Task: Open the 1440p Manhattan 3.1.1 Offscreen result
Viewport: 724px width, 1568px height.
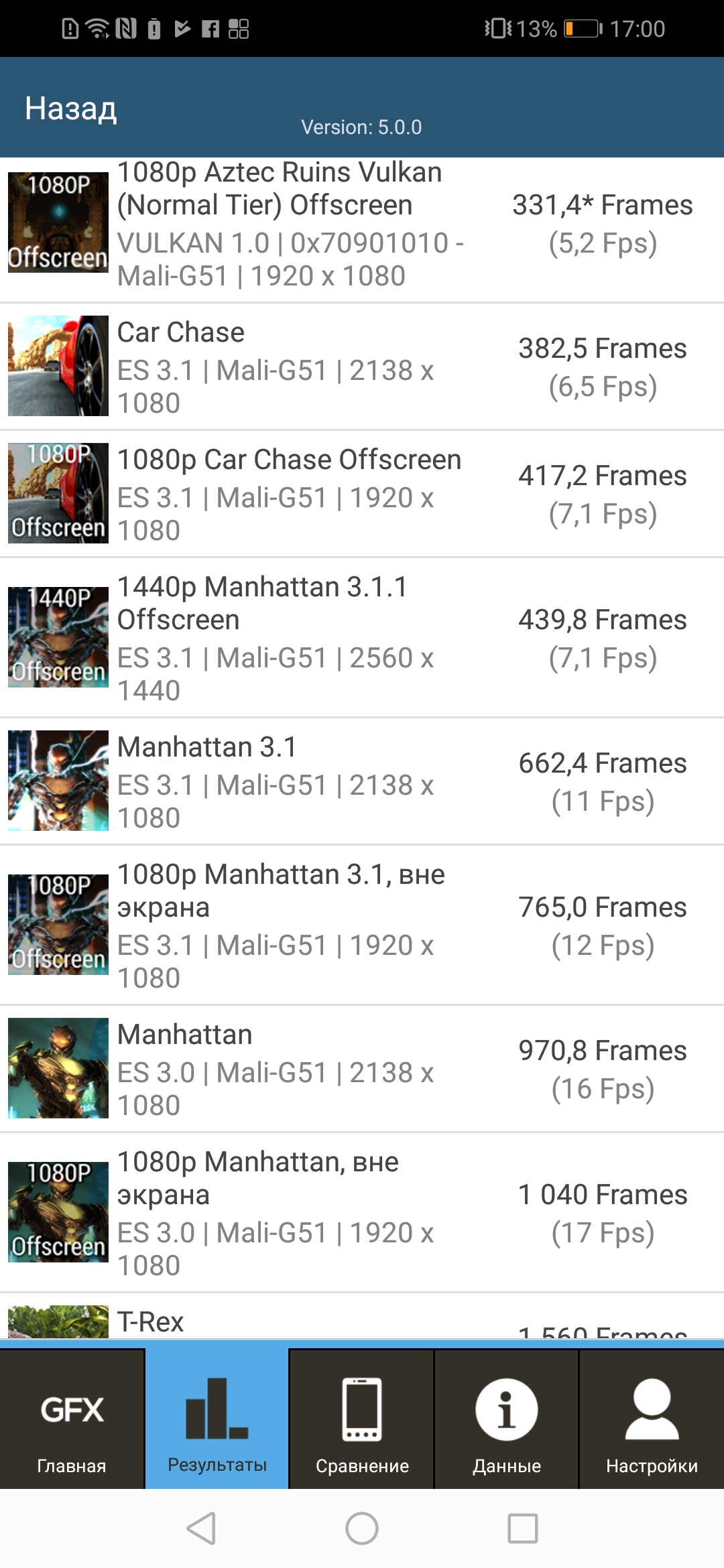Action: 362,637
